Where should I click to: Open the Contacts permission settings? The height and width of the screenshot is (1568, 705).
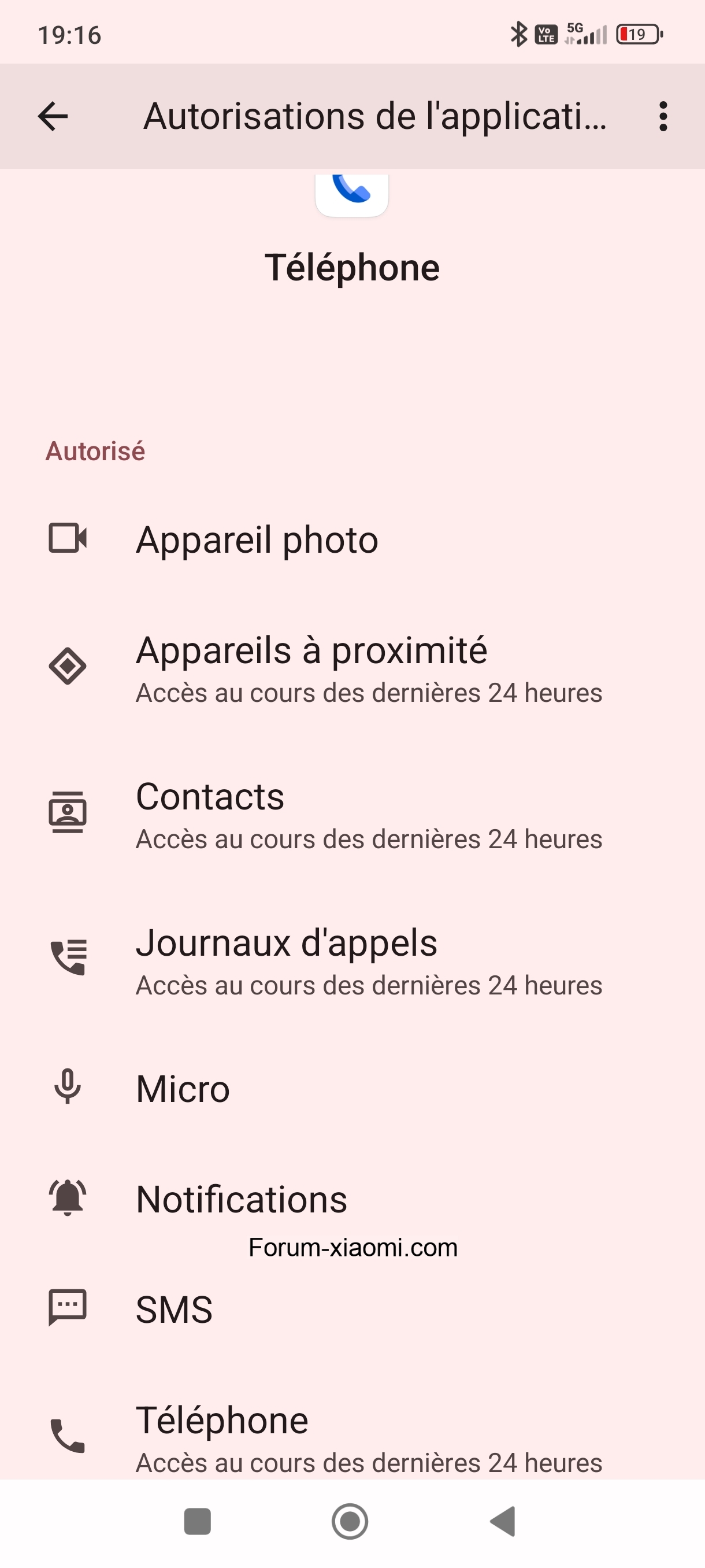coord(352,814)
